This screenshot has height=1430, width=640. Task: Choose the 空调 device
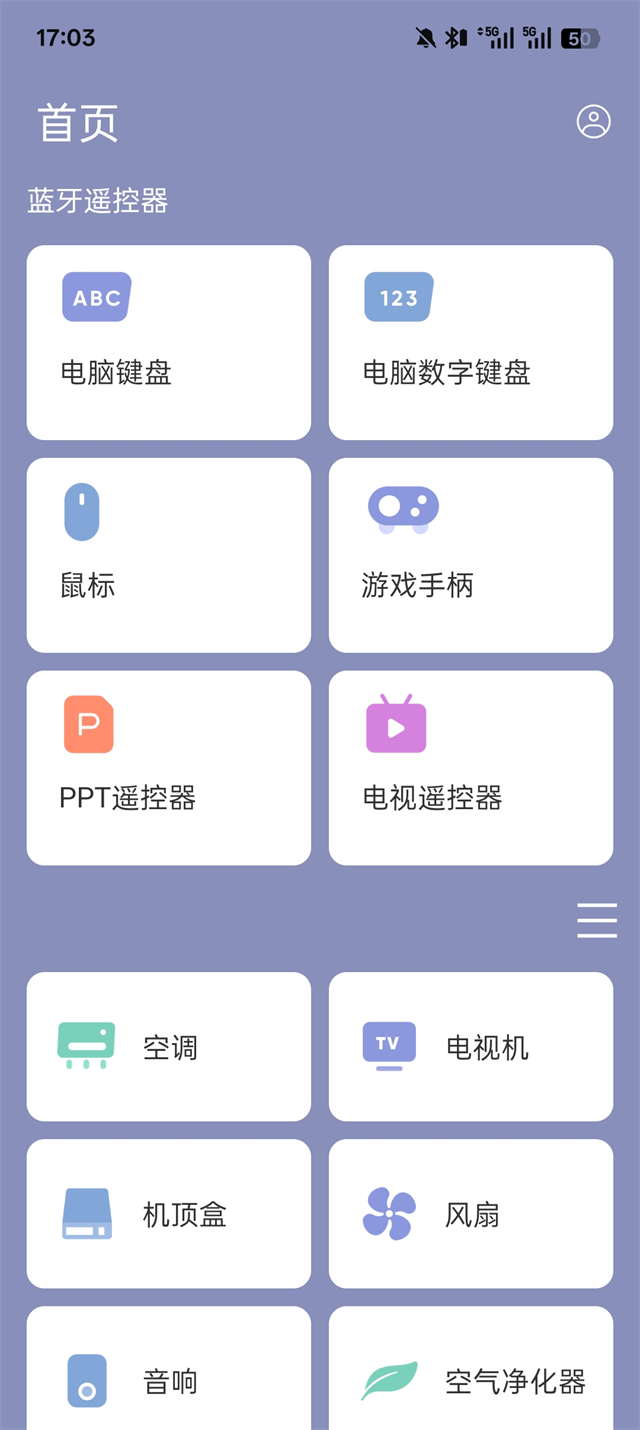(168, 1046)
